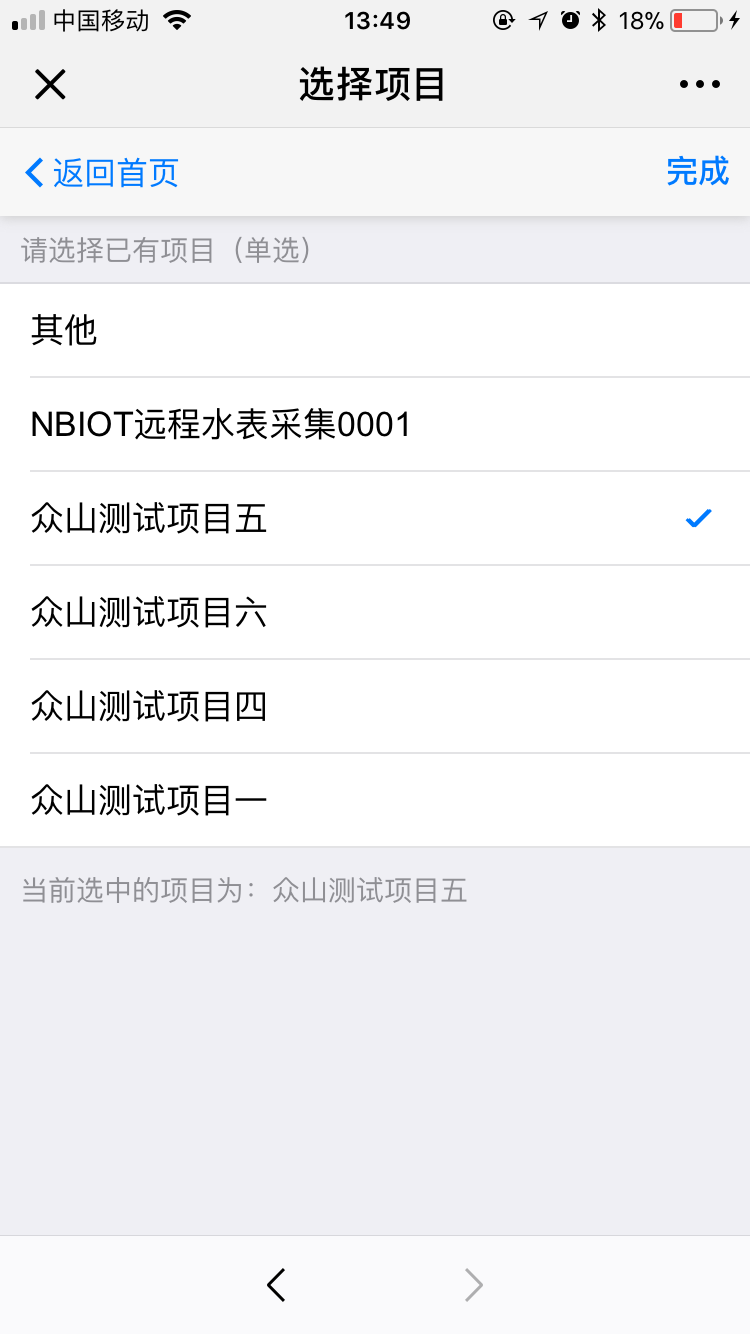Tap 完成 to confirm selection
Viewport: 750px width, 1334px height.
(697, 172)
